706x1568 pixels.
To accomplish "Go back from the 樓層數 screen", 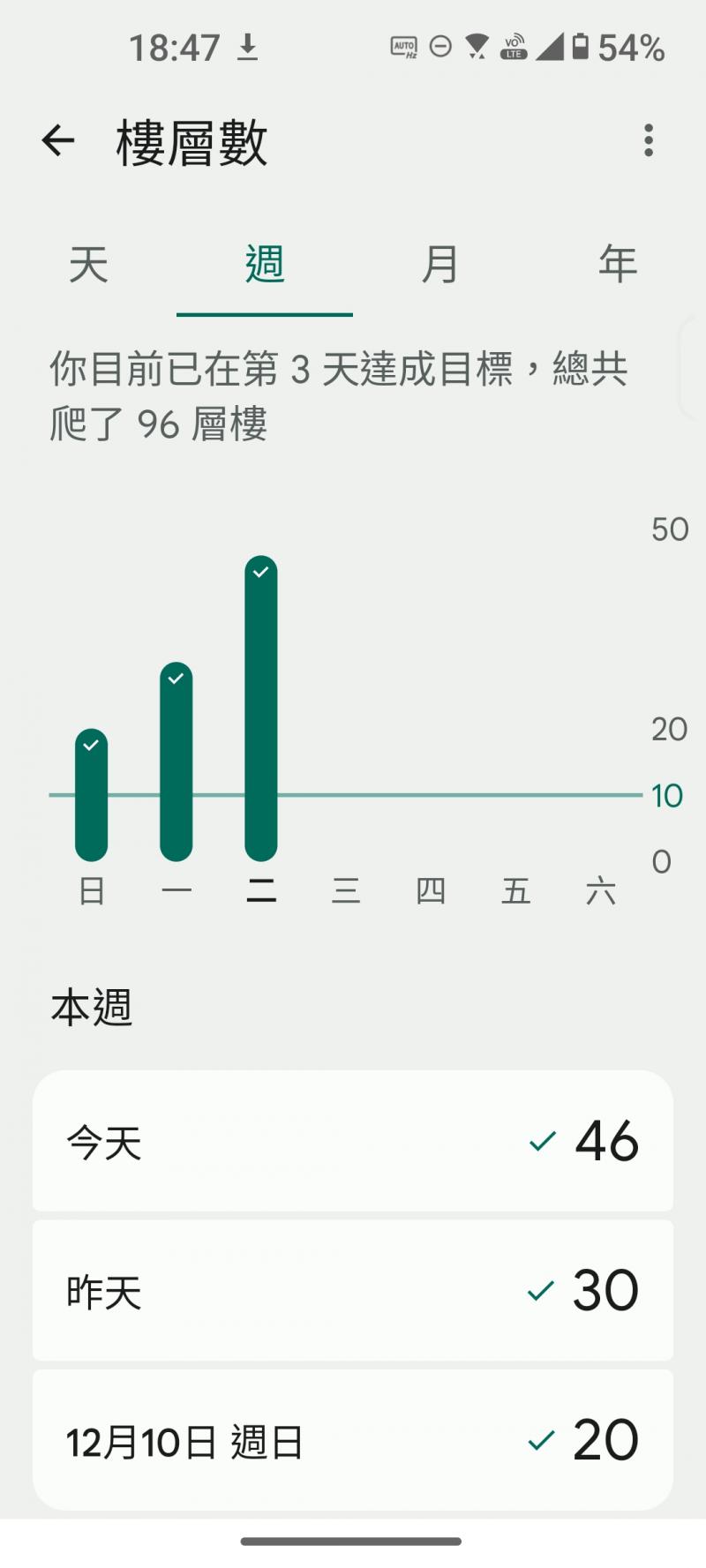I will coord(58,140).
